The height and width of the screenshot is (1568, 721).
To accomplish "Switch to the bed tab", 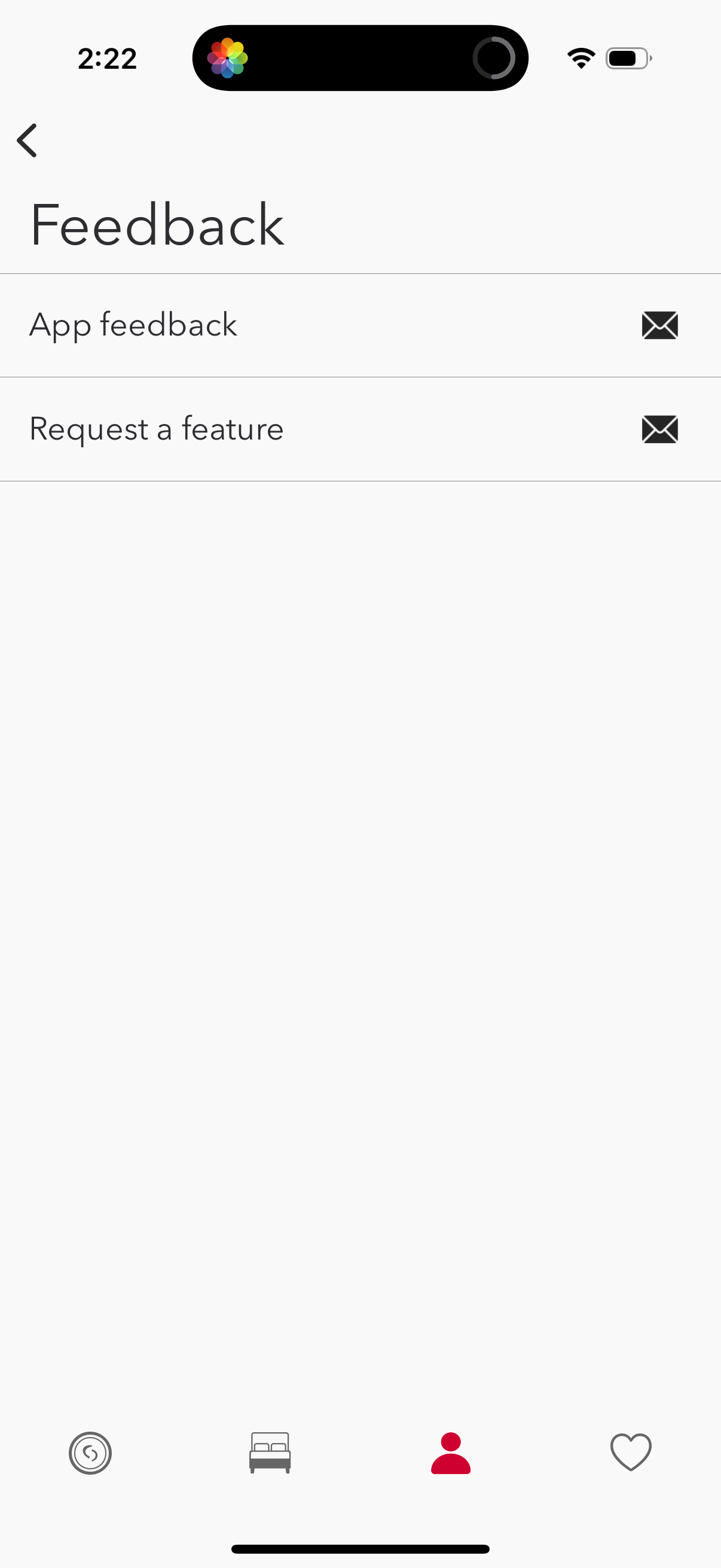I will (270, 1453).
